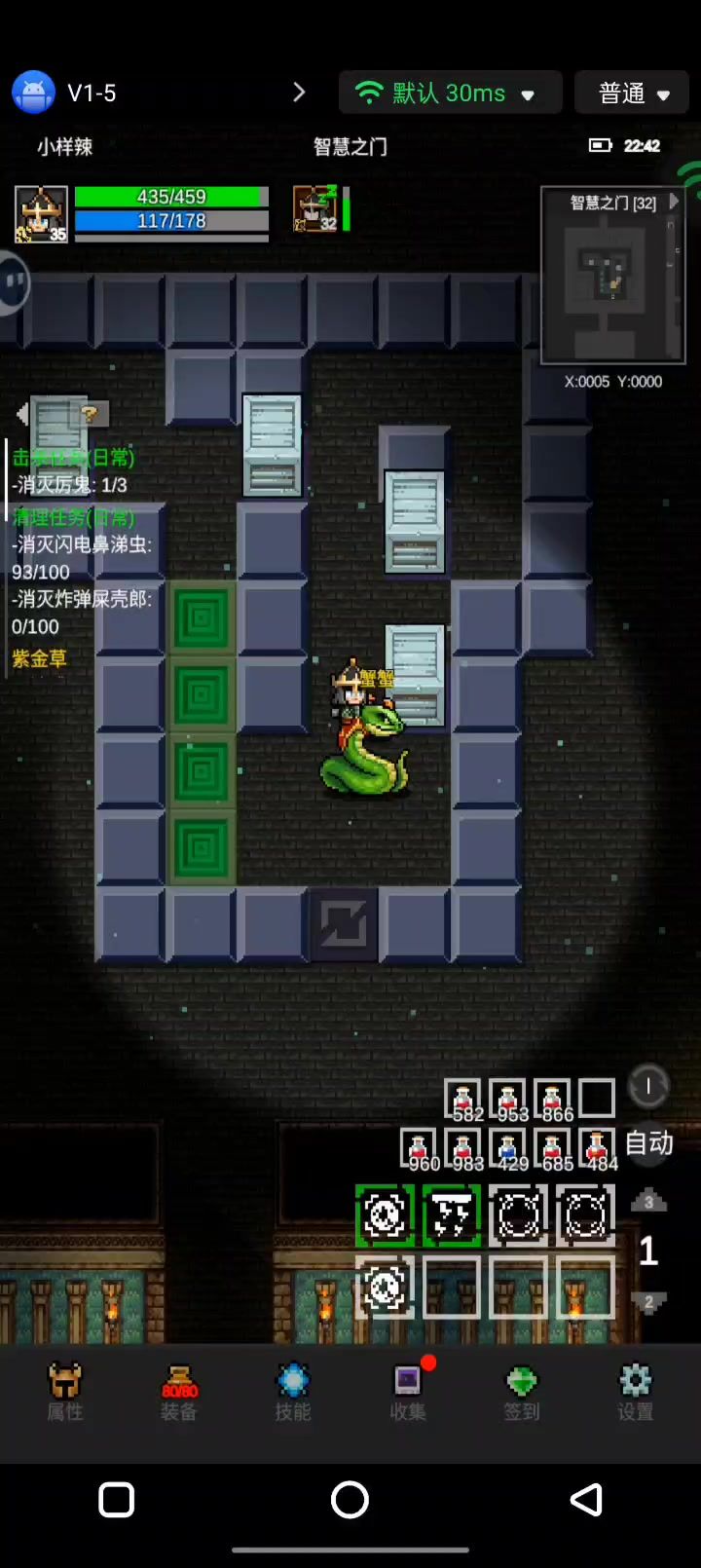Viewport: 701px width, 1568px height.
Task: Use the potion with 582 remaining
Action: coord(463,1101)
